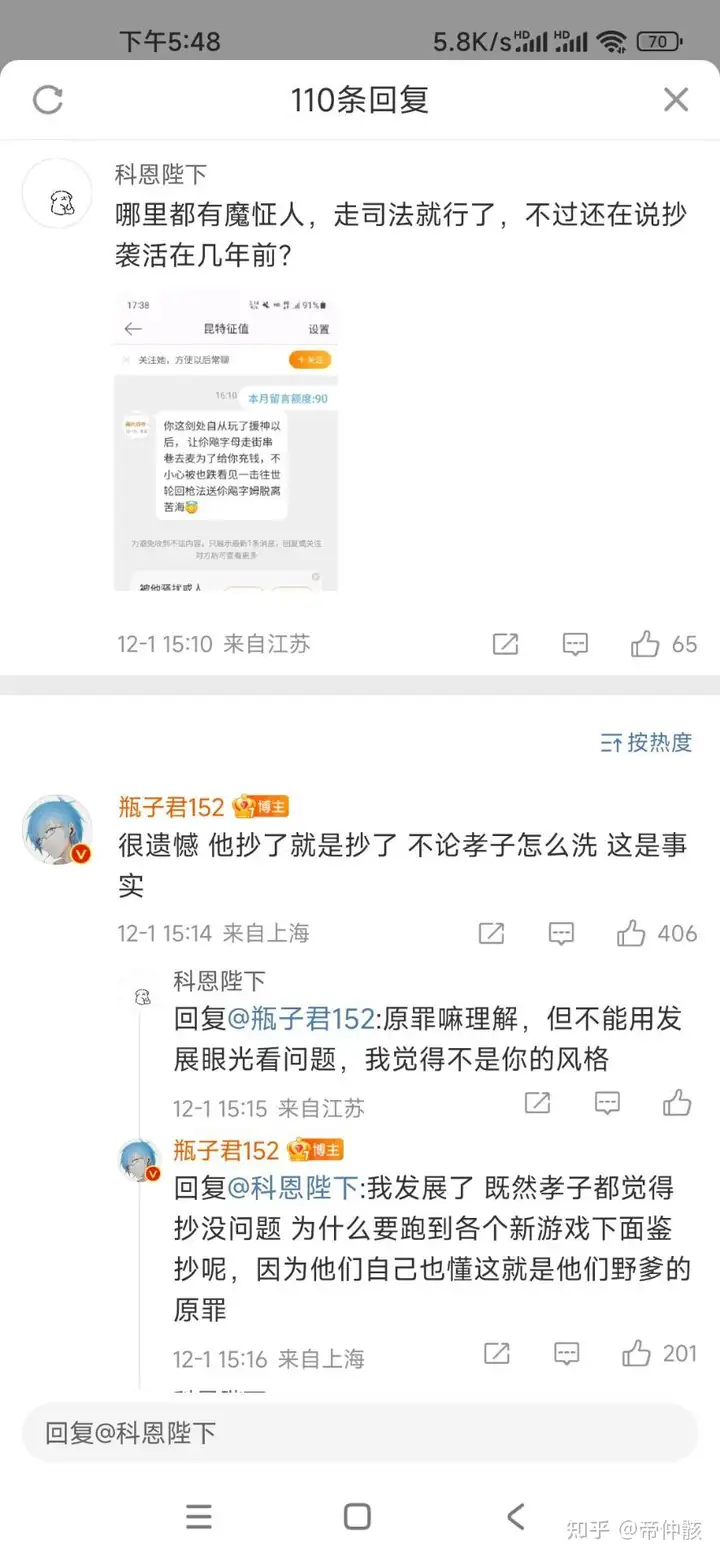Like the 12-1 15:15 reply from 江苏

(x=677, y=1102)
